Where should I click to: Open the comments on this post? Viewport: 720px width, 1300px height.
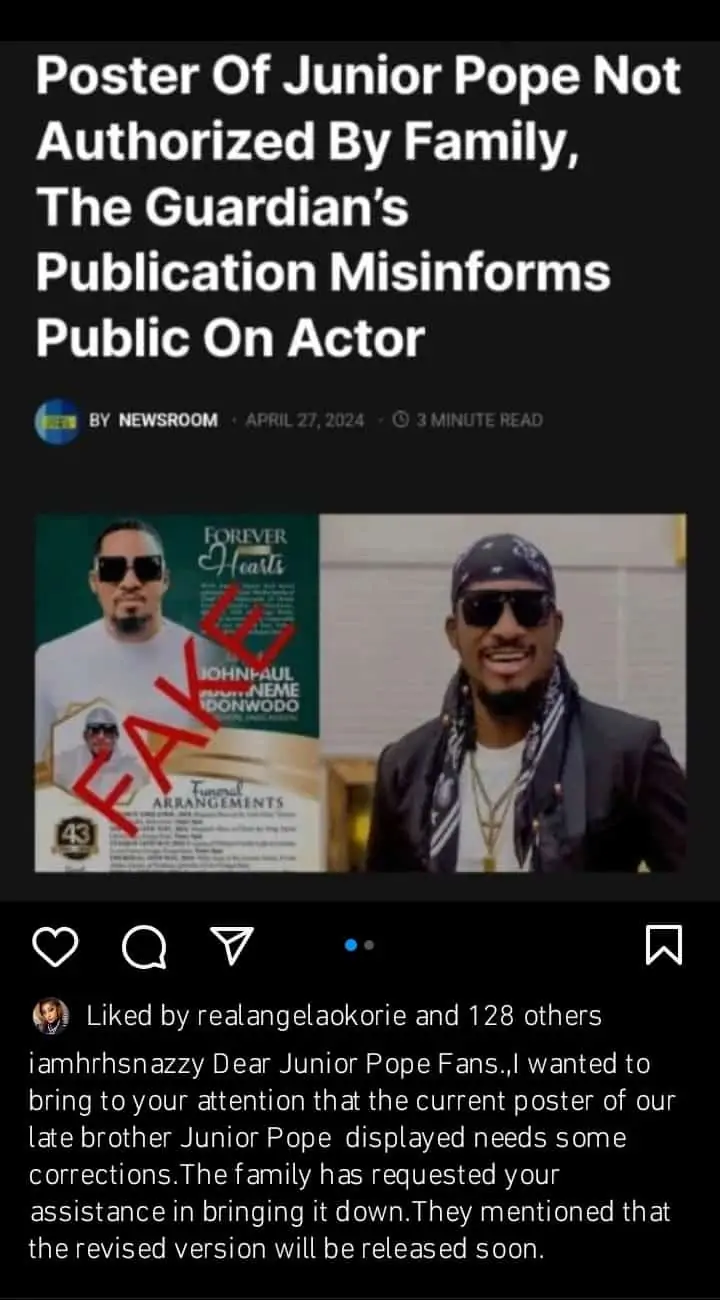(143, 946)
